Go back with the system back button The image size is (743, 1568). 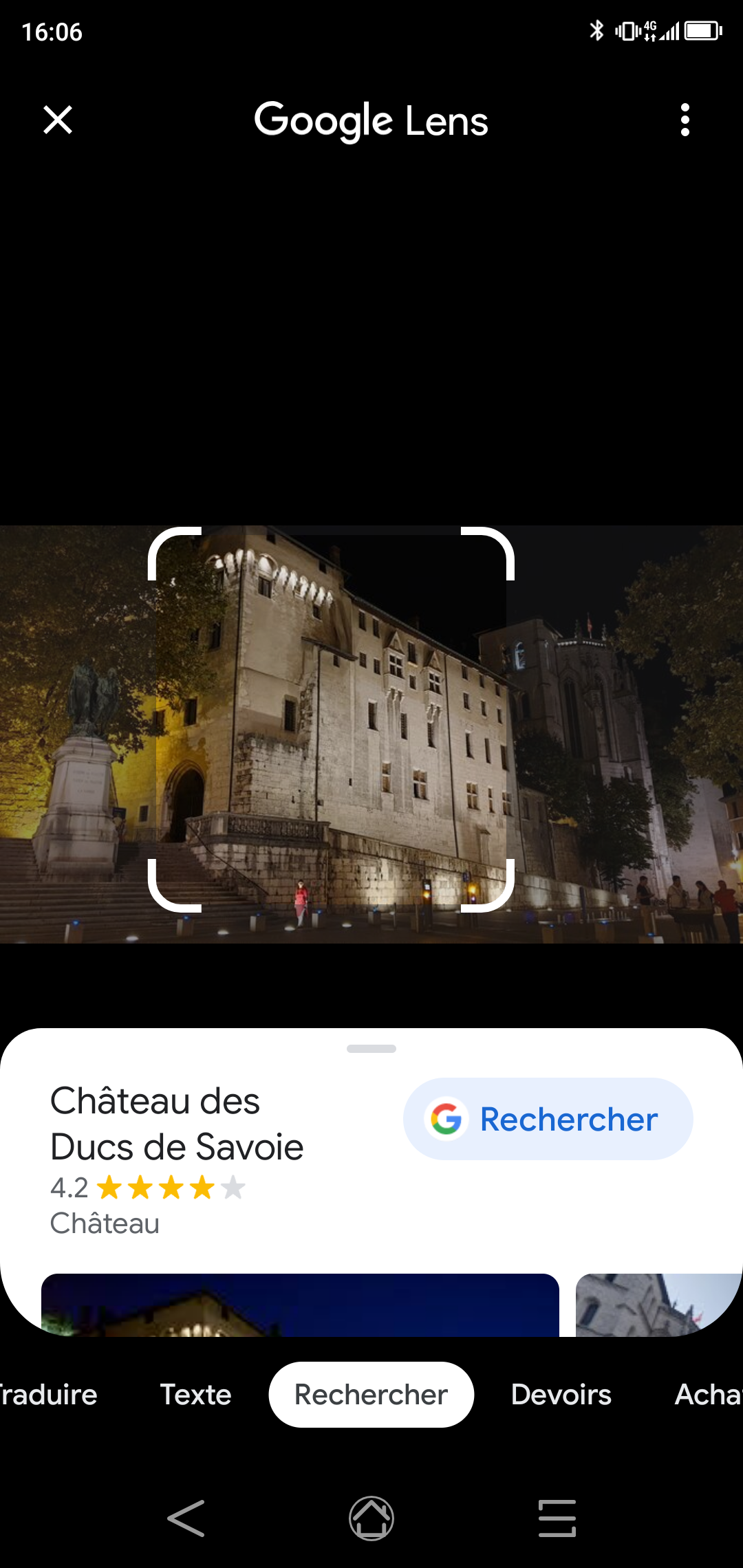[x=186, y=1518]
